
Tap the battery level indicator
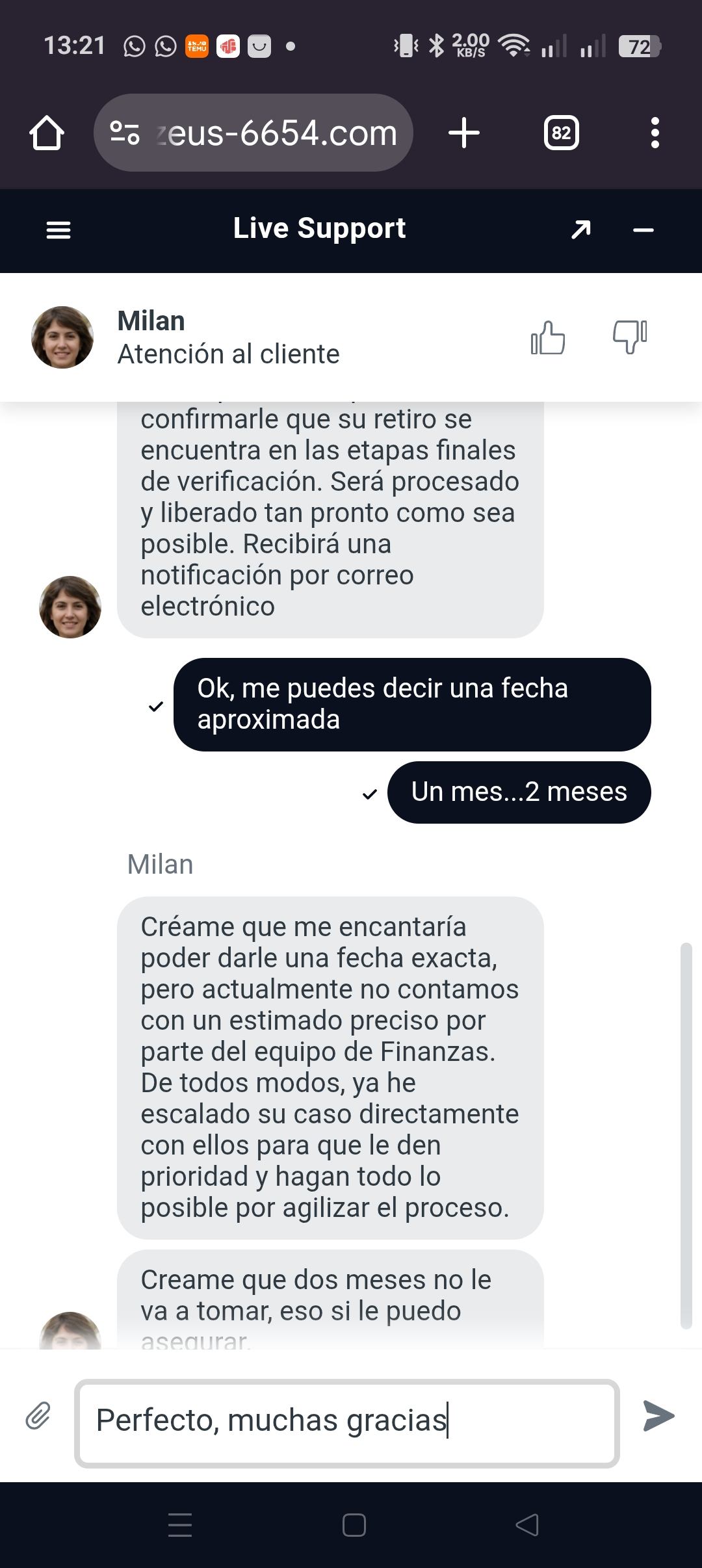[638, 46]
